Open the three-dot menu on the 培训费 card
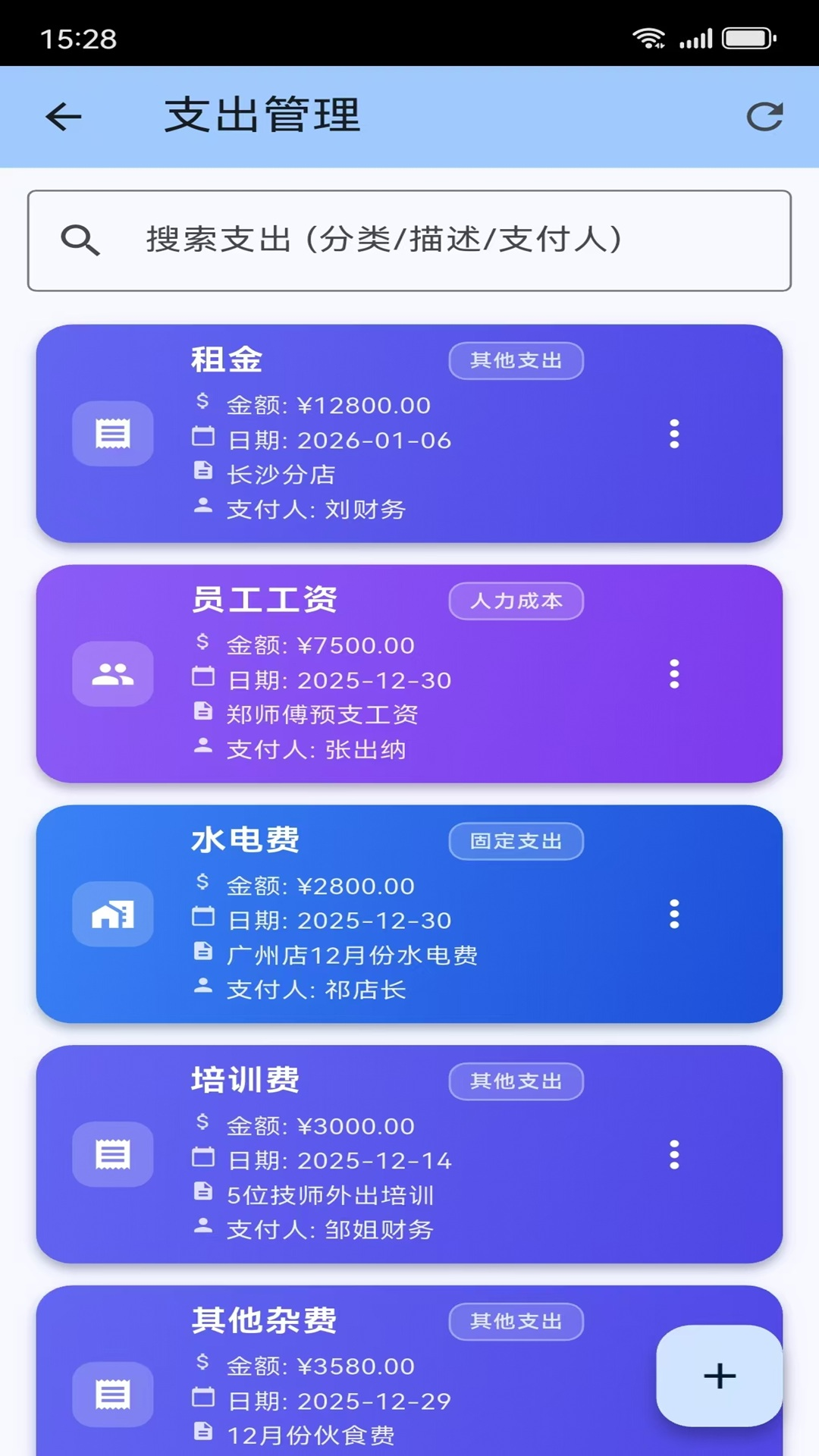 tap(675, 1156)
